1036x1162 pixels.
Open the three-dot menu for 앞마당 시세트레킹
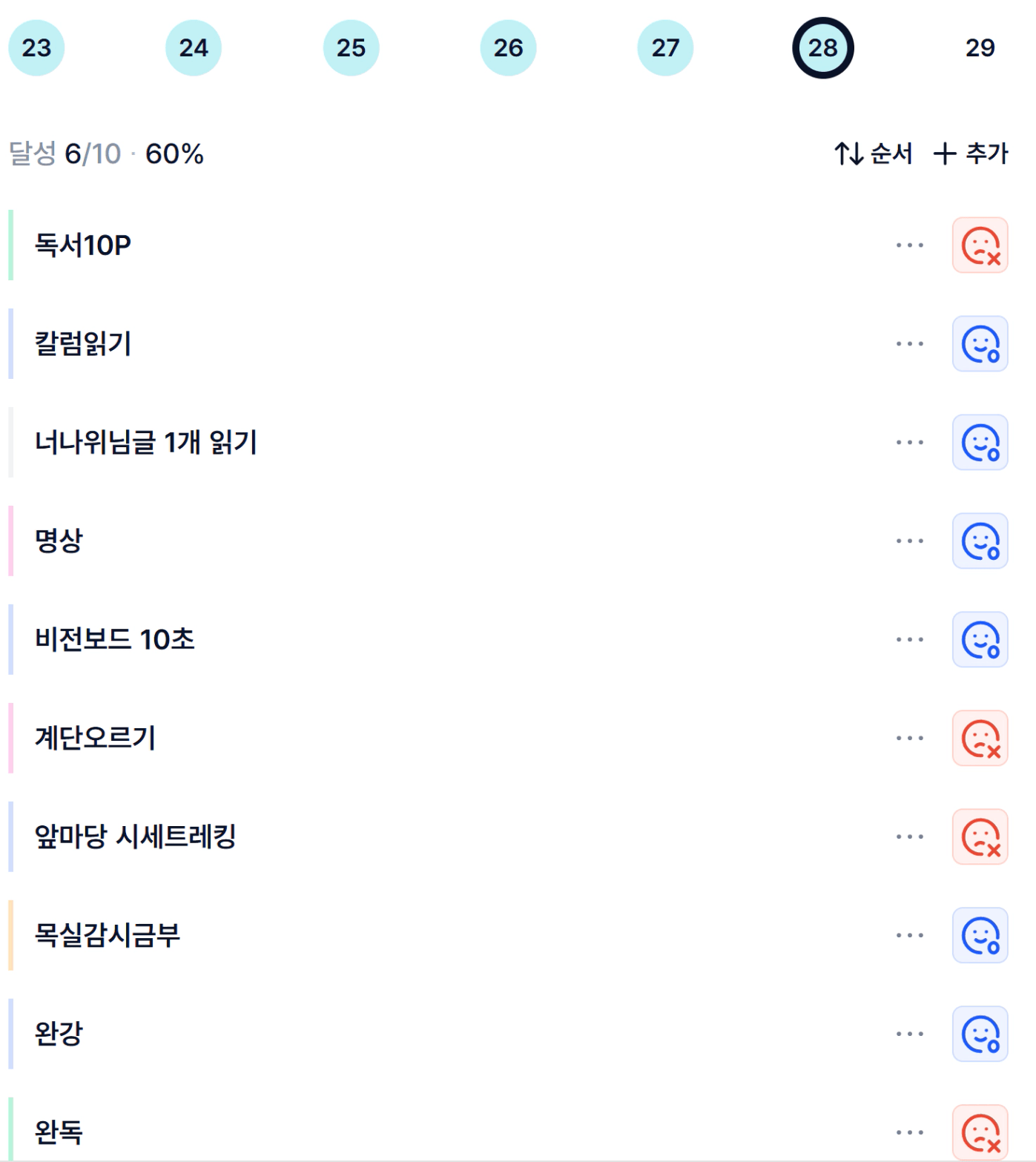pos(909,836)
